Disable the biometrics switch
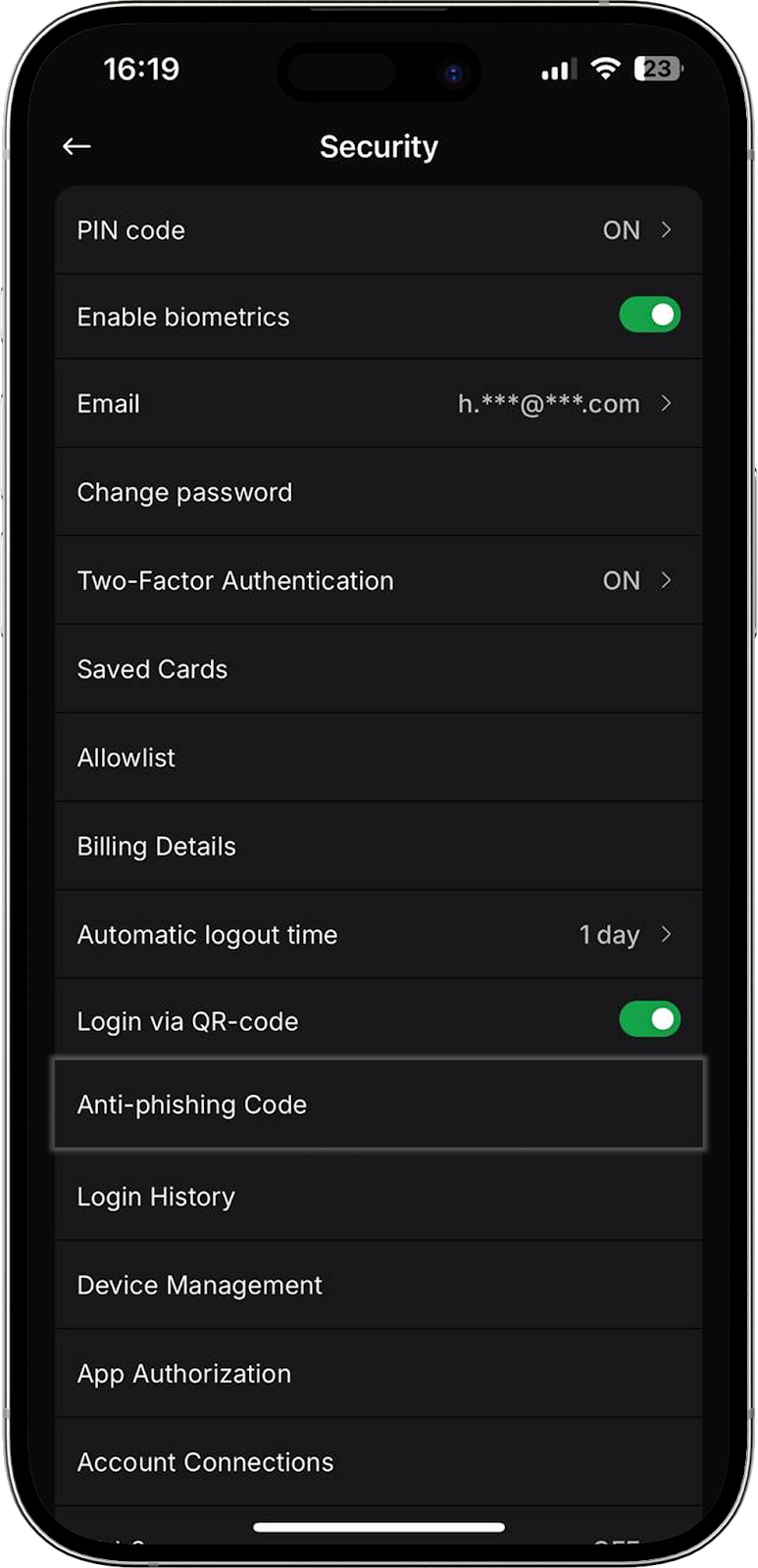Viewport: 758px width, 1568px height. 649,316
